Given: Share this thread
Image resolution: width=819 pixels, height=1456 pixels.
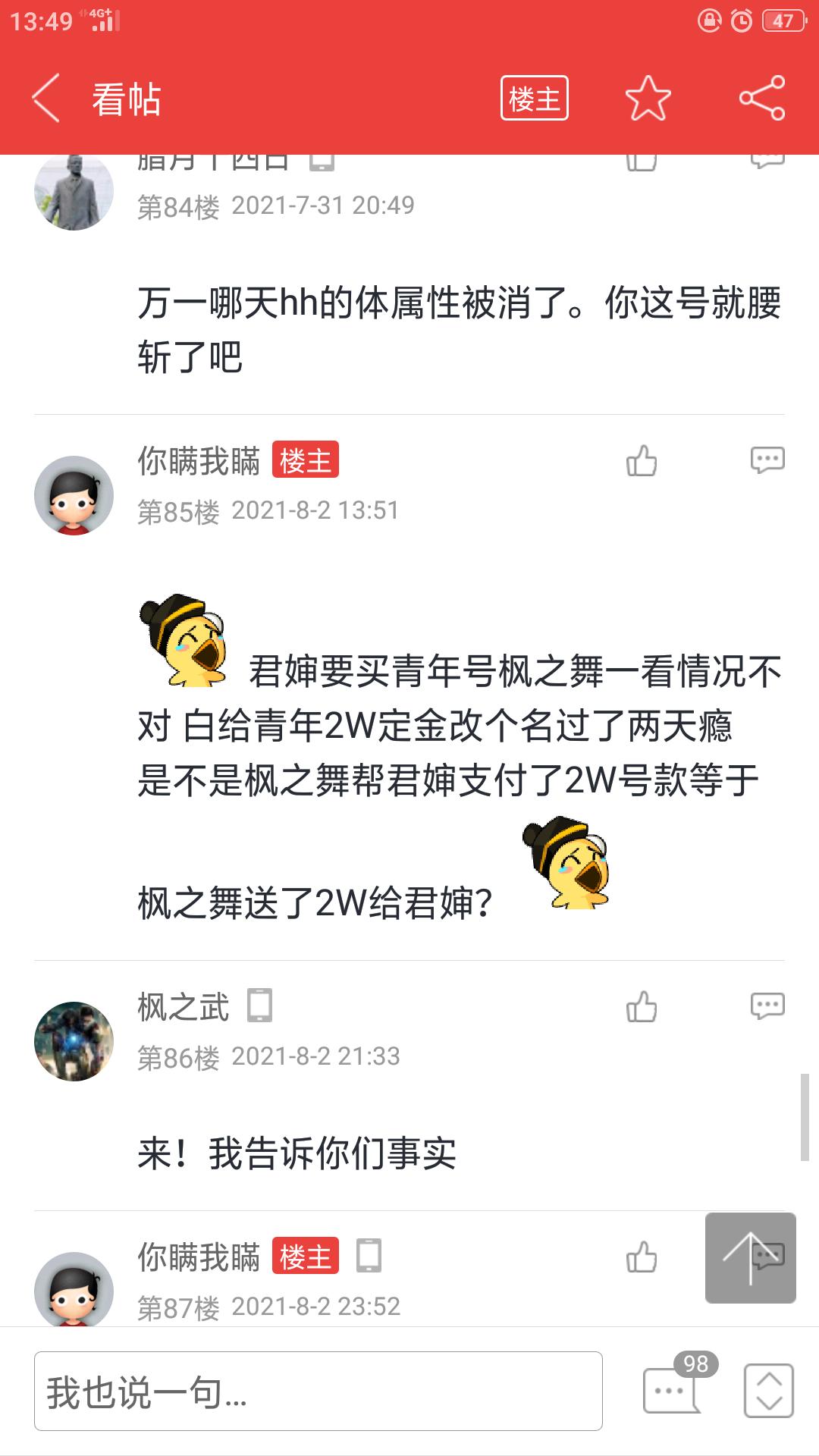Looking at the screenshot, I should click(x=762, y=98).
